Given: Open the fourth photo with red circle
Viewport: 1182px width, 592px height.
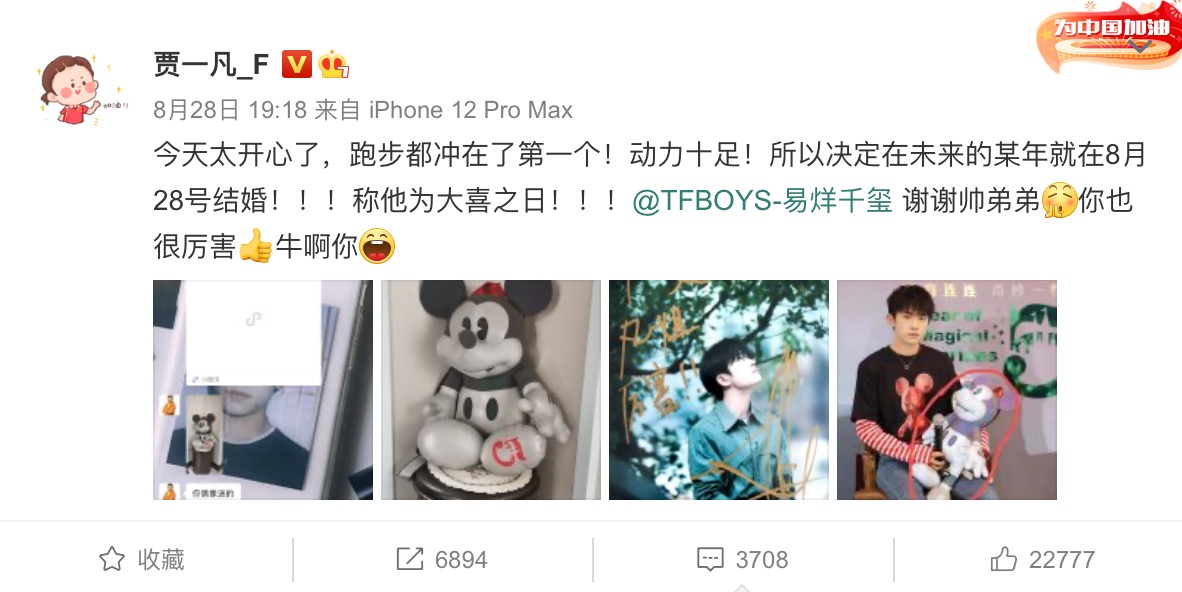Looking at the screenshot, I should [947, 390].
